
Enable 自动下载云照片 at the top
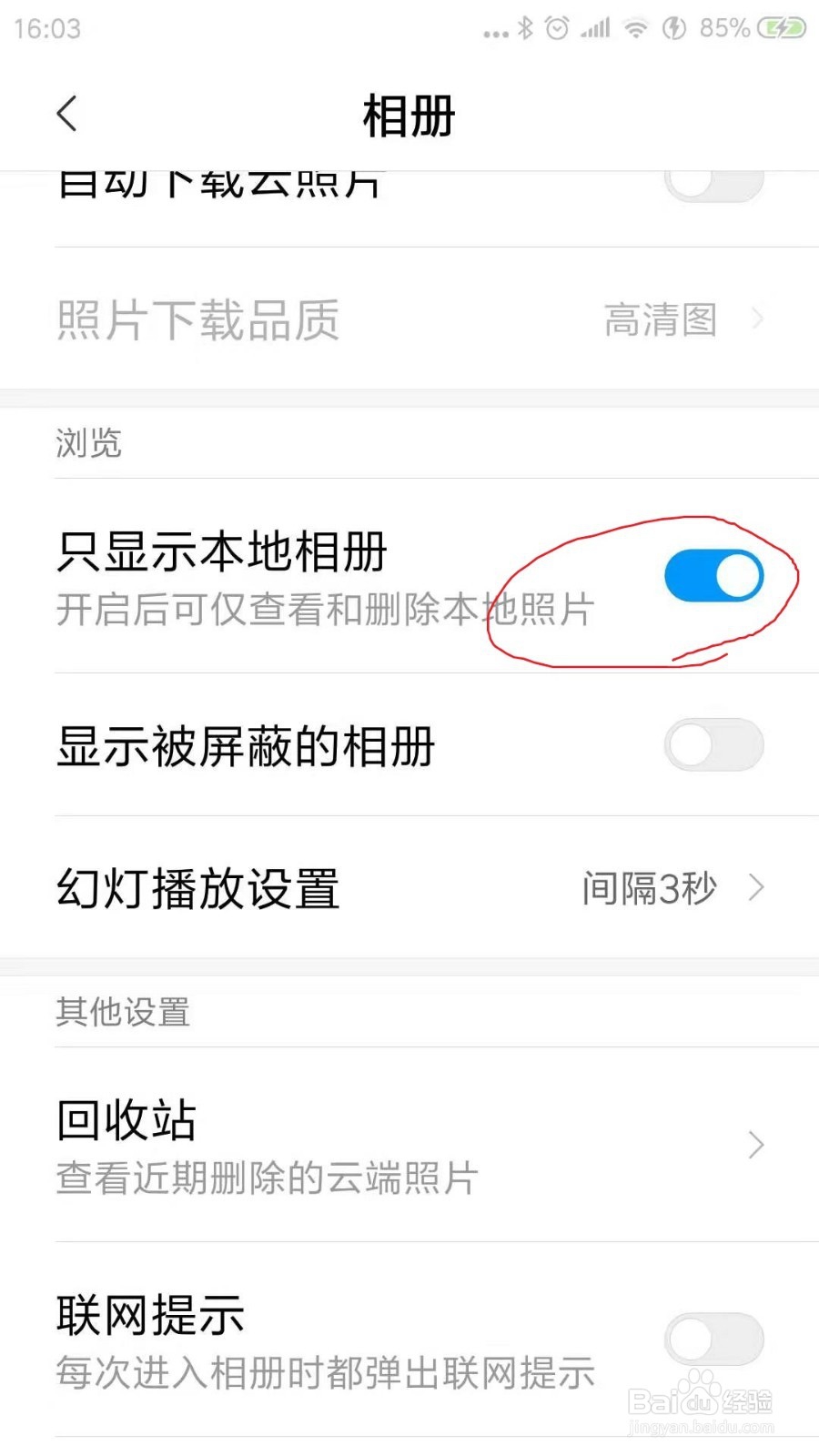click(x=713, y=182)
